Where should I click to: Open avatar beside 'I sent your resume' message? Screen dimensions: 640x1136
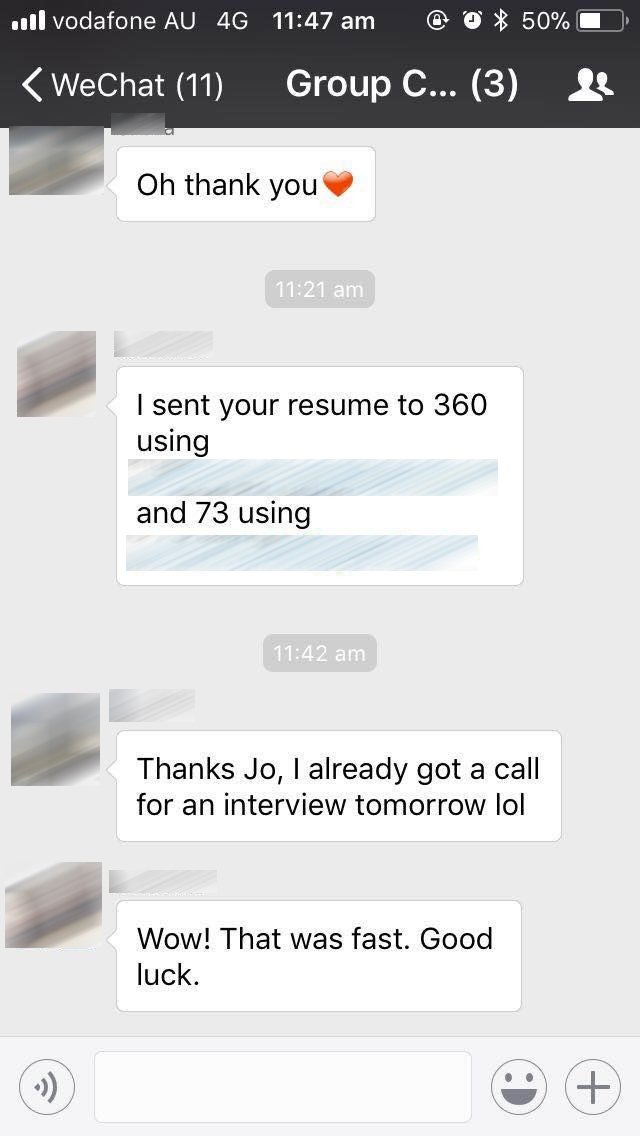pyautogui.click(x=57, y=374)
